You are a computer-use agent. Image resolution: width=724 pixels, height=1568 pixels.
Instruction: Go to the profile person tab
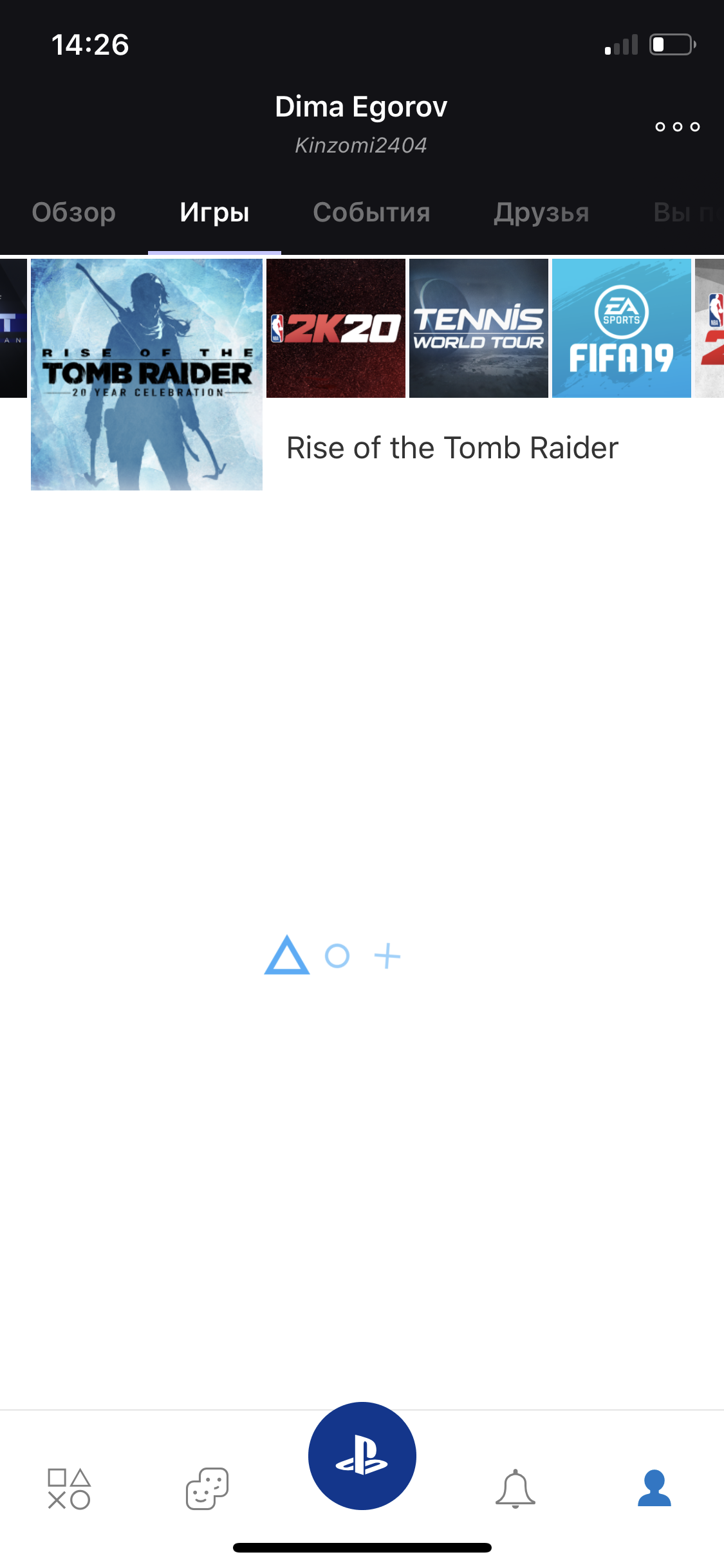click(654, 1488)
